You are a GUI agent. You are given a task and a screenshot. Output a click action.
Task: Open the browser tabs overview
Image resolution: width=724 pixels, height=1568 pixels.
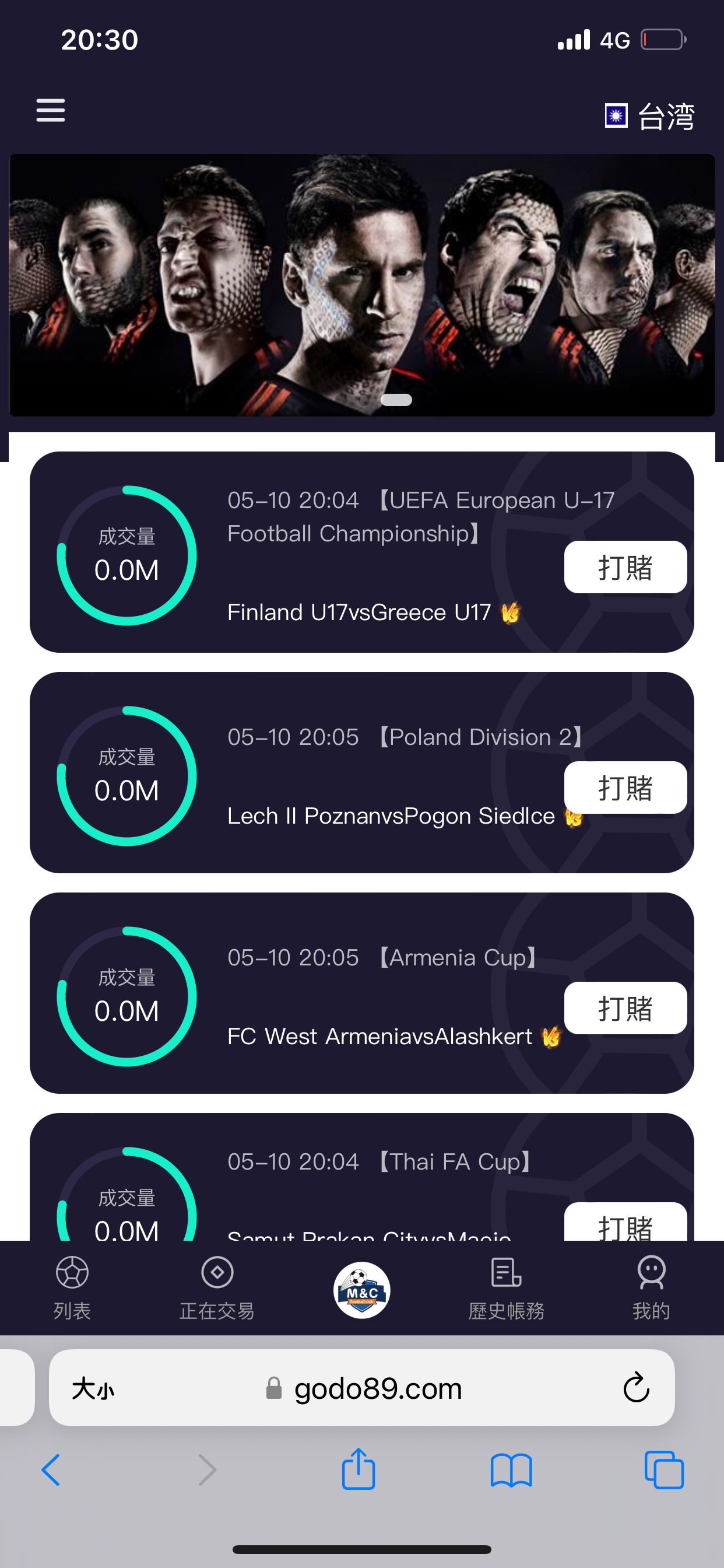point(664,1470)
